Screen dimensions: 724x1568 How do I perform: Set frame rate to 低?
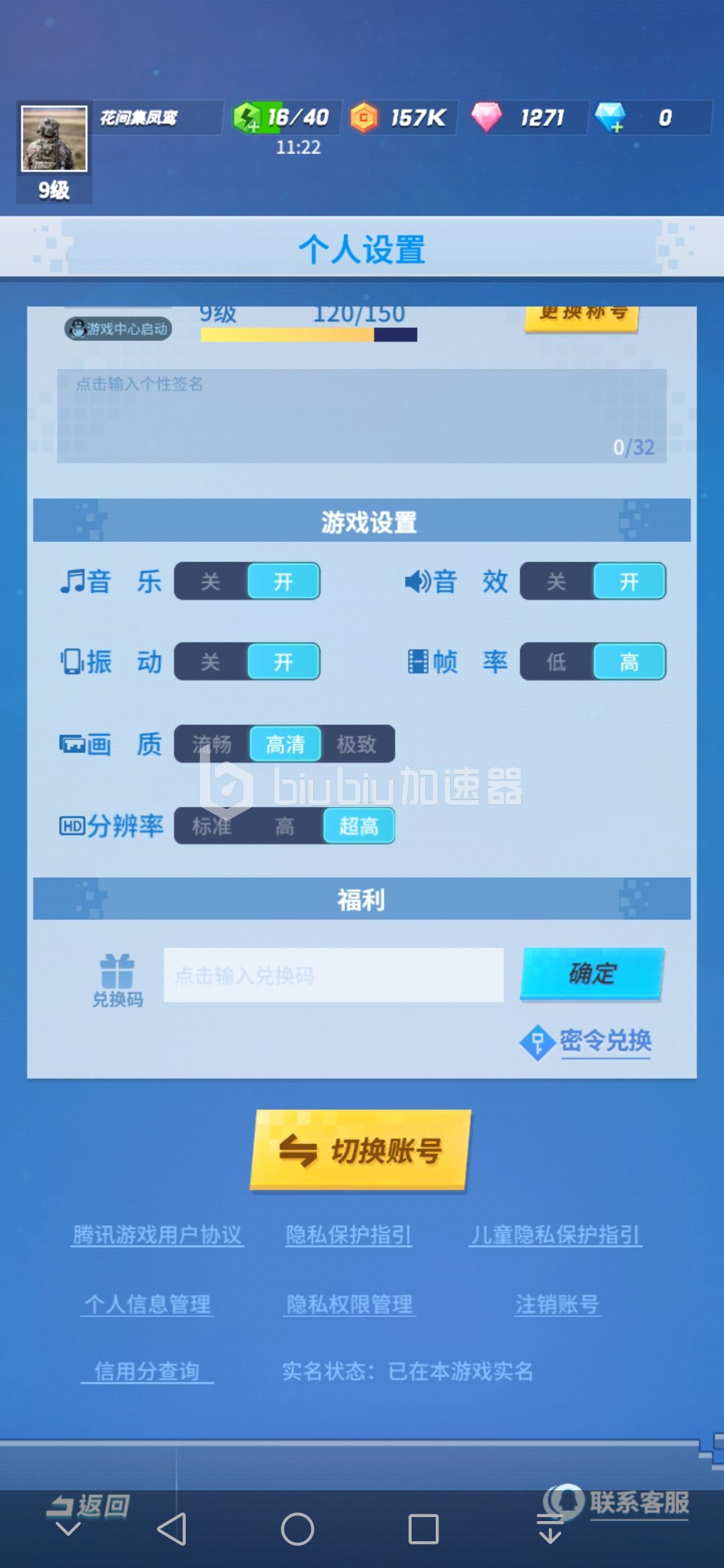click(556, 662)
